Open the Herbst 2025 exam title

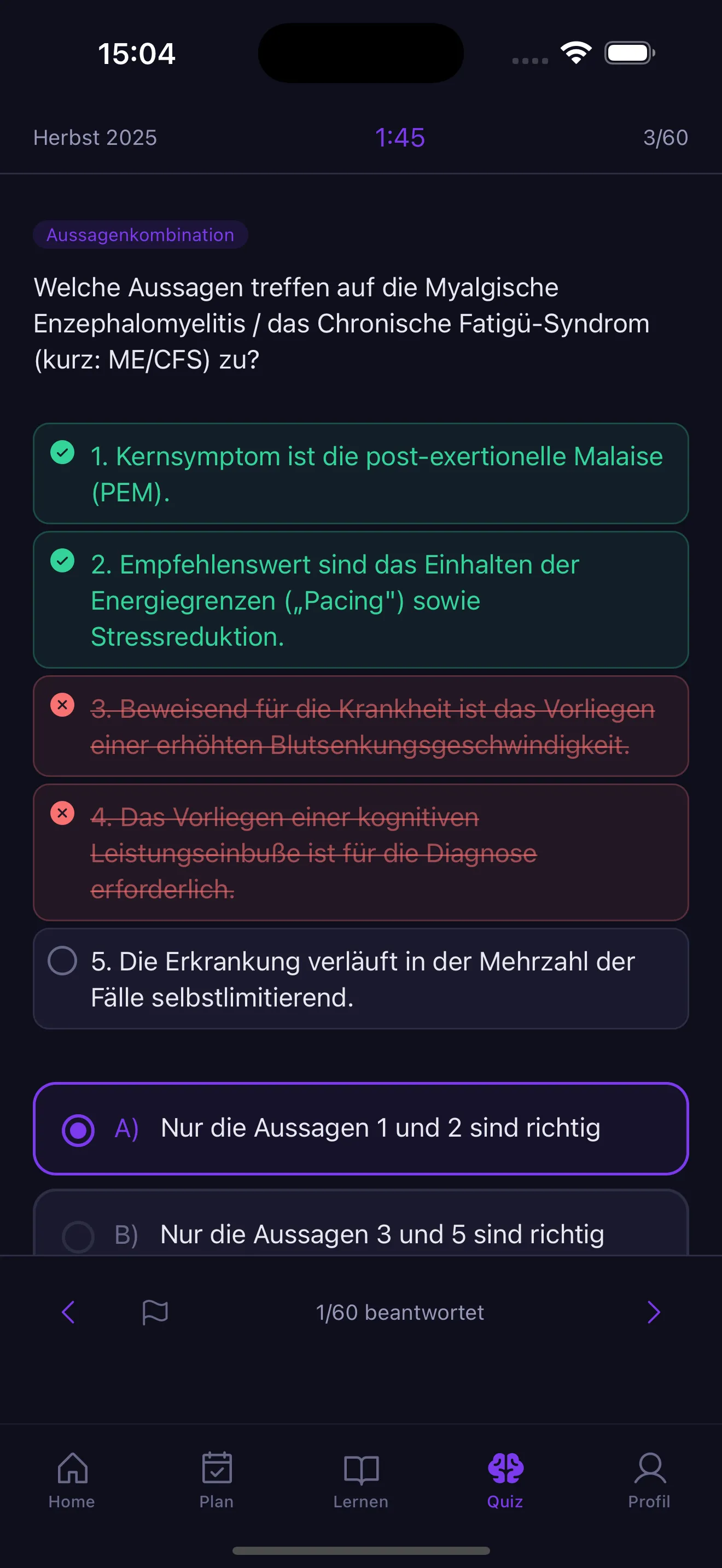pos(95,138)
